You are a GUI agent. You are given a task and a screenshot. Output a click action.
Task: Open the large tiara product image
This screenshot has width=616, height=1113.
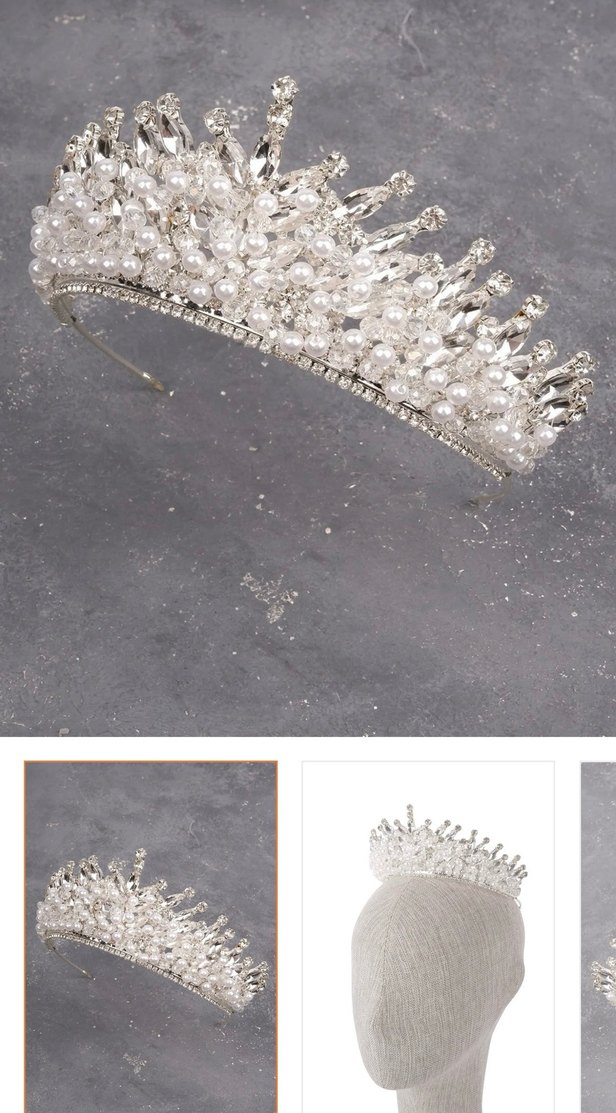point(308,368)
